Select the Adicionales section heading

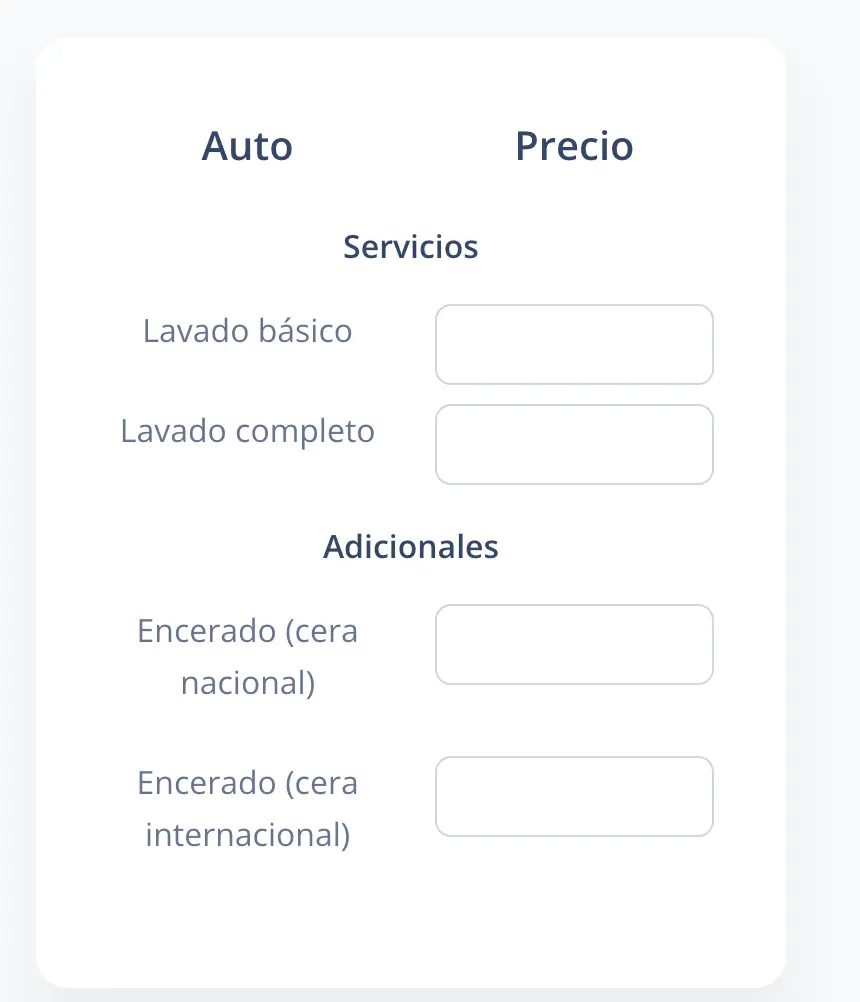point(410,547)
